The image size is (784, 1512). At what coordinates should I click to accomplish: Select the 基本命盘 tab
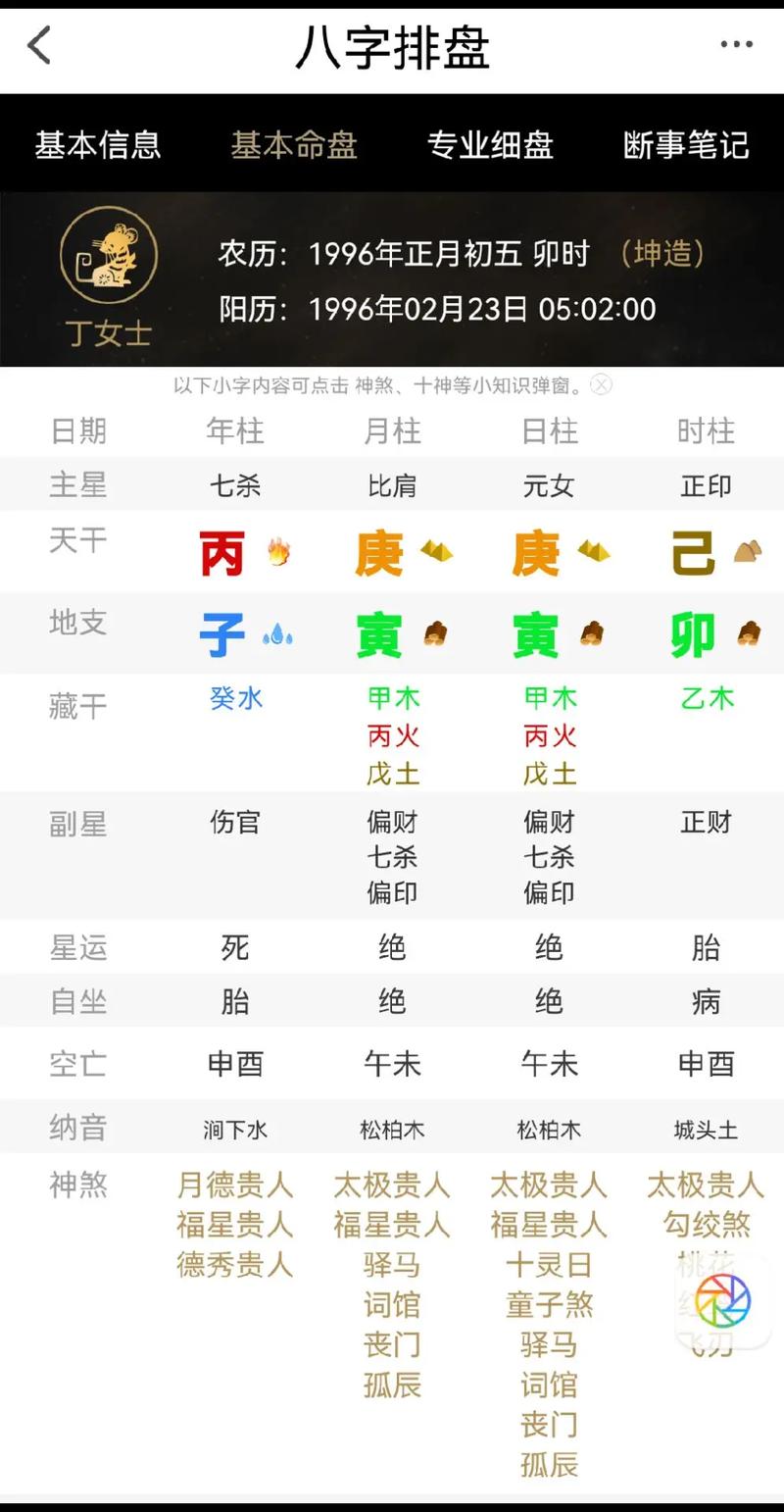point(294,145)
